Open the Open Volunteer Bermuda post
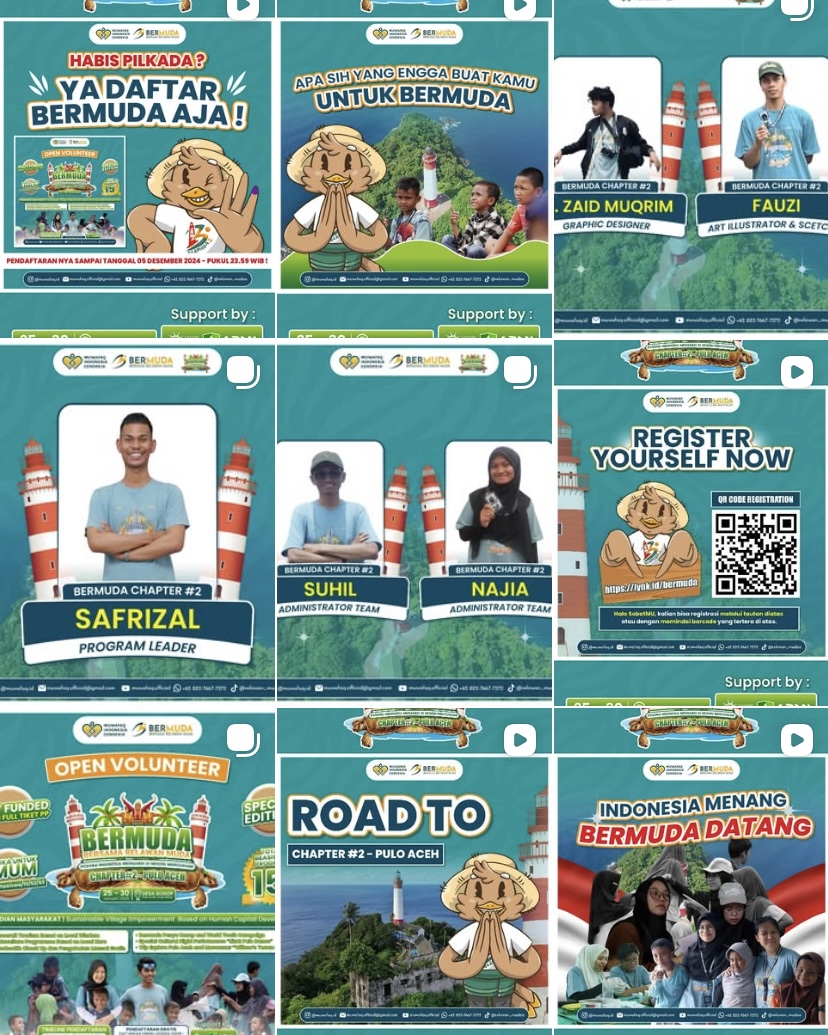This screenshot has height=1035, width=828. (x=137, y=872)
